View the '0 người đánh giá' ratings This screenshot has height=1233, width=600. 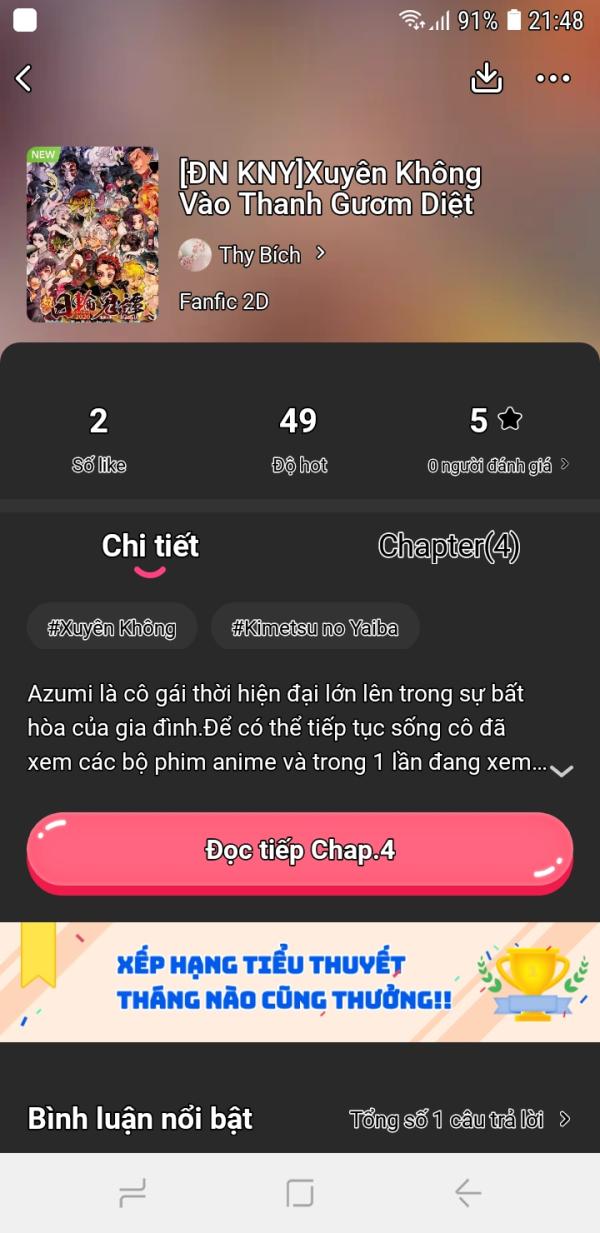pyautogui.click(x=498, y=465)
